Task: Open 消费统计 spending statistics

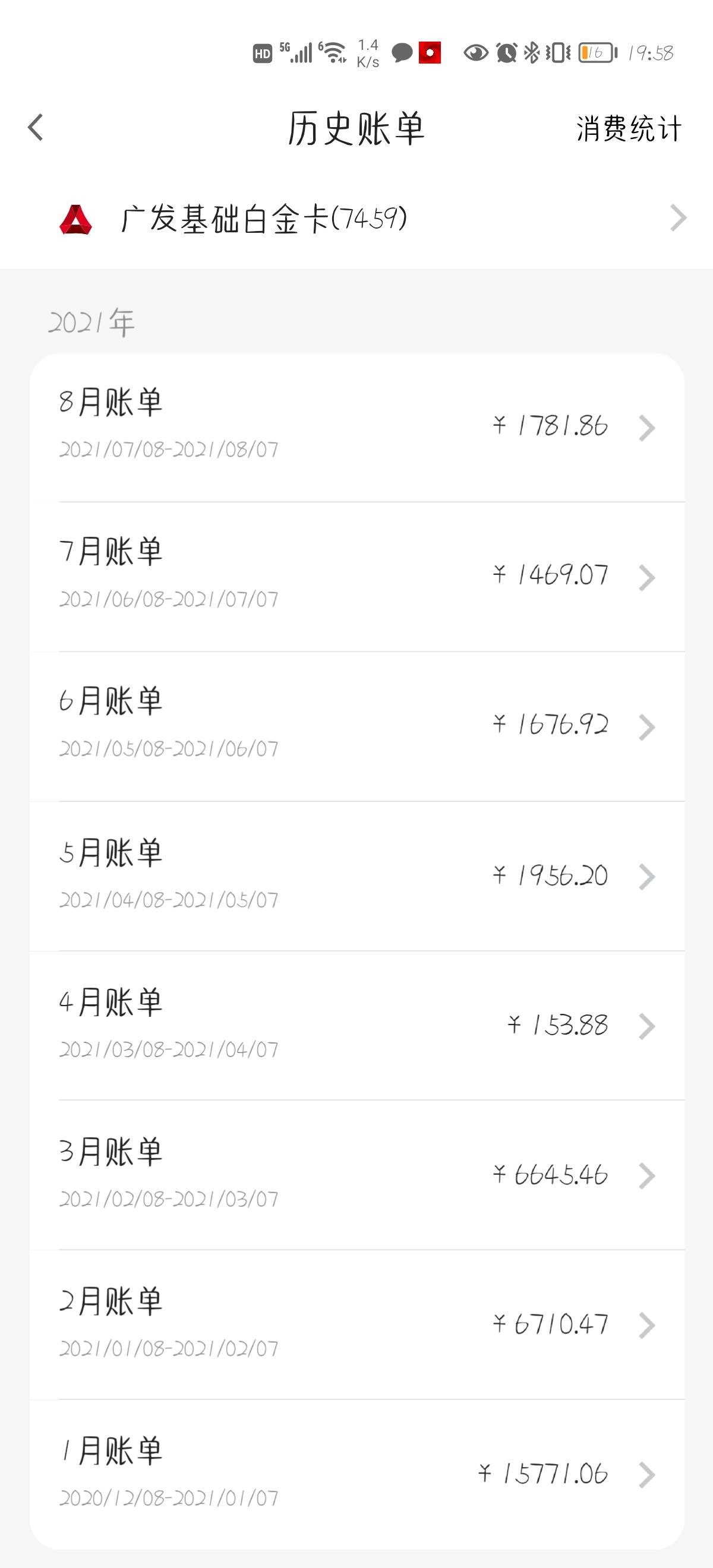Action: pos(629,128)
